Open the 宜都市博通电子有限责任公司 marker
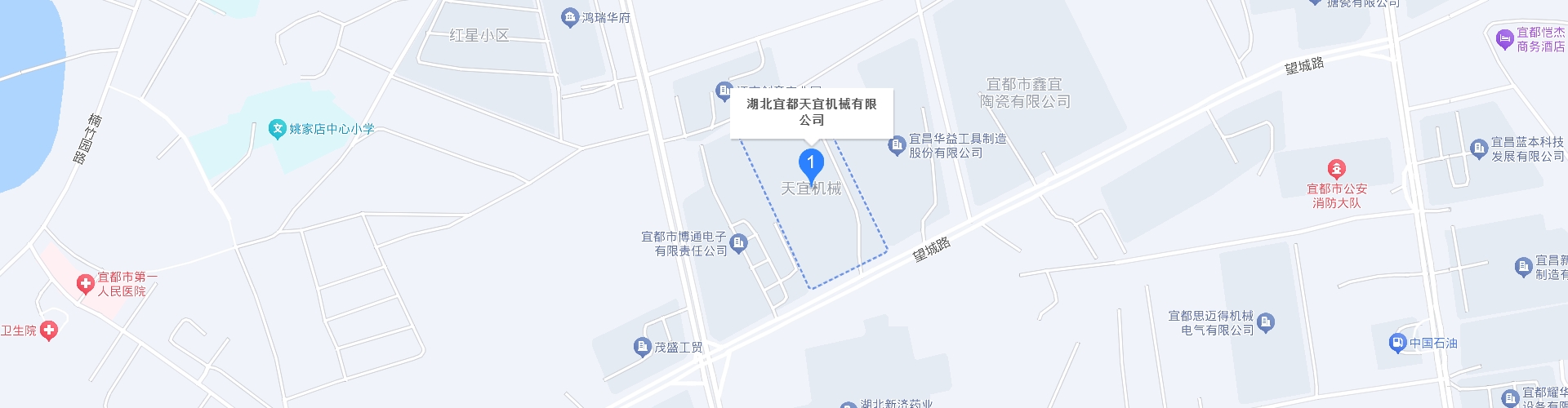Screen dimensions: 1568x408 pos(739,243)
